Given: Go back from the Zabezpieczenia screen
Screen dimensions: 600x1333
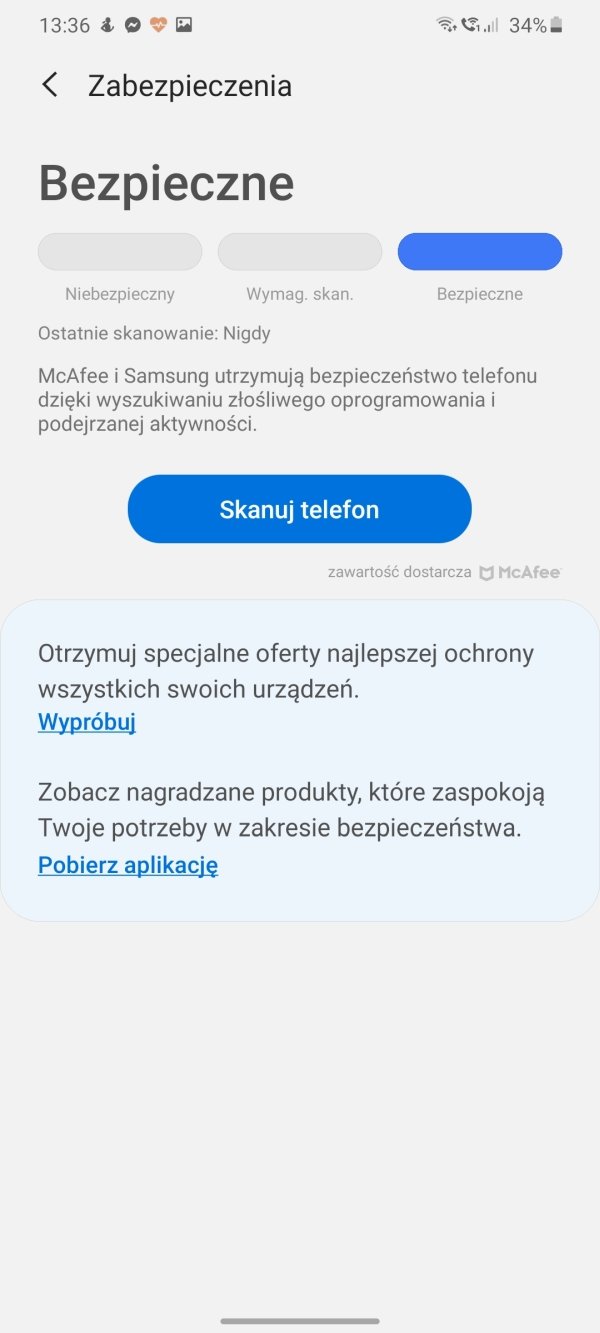Looking at the screenshot, I should 49,86.
